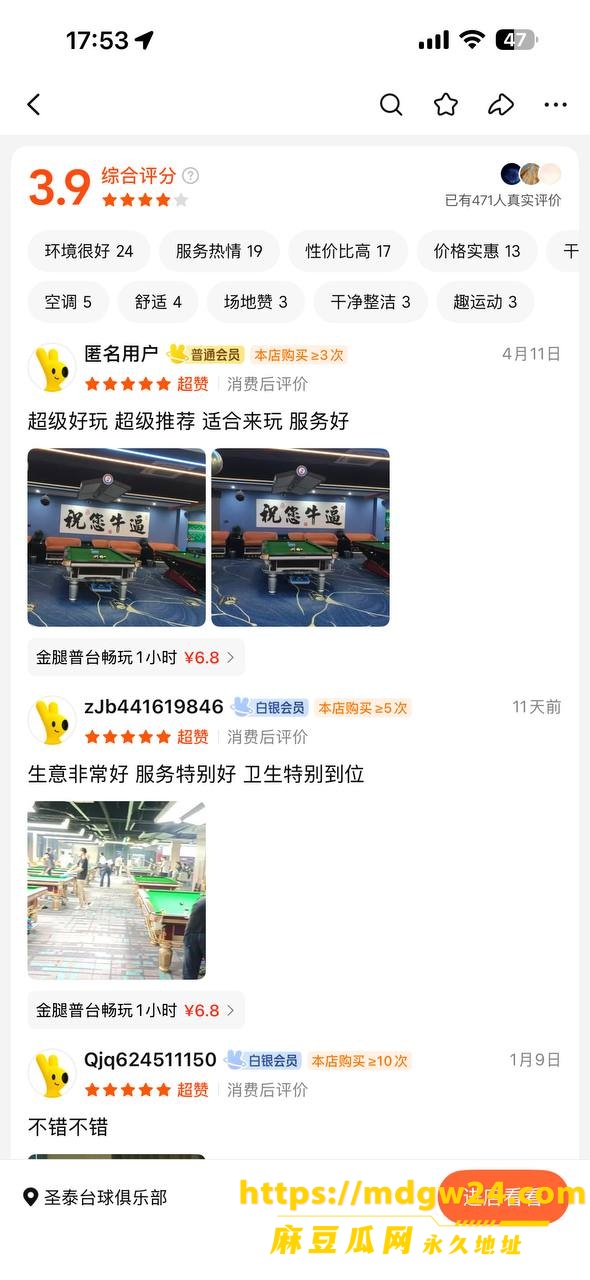The height and width of the screenshot is (1280, 590).
Task: Share this shop page
Action: [x=501, y=104]
